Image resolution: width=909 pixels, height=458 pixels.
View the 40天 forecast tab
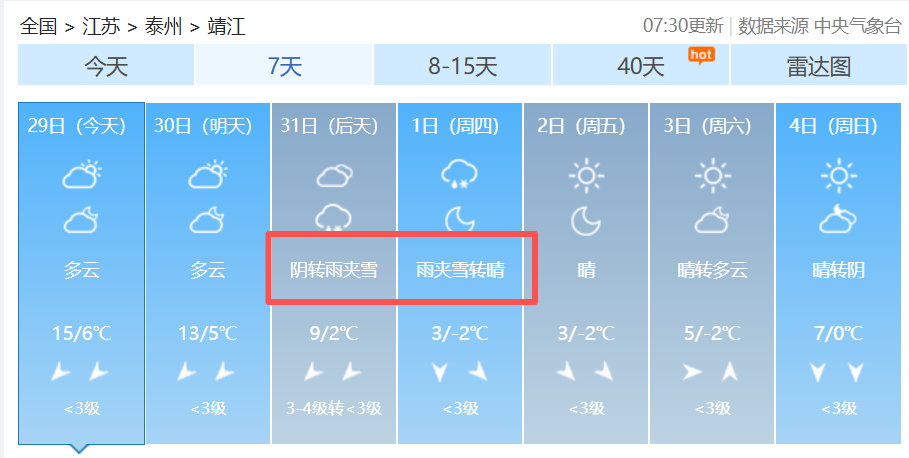(641, 66)
